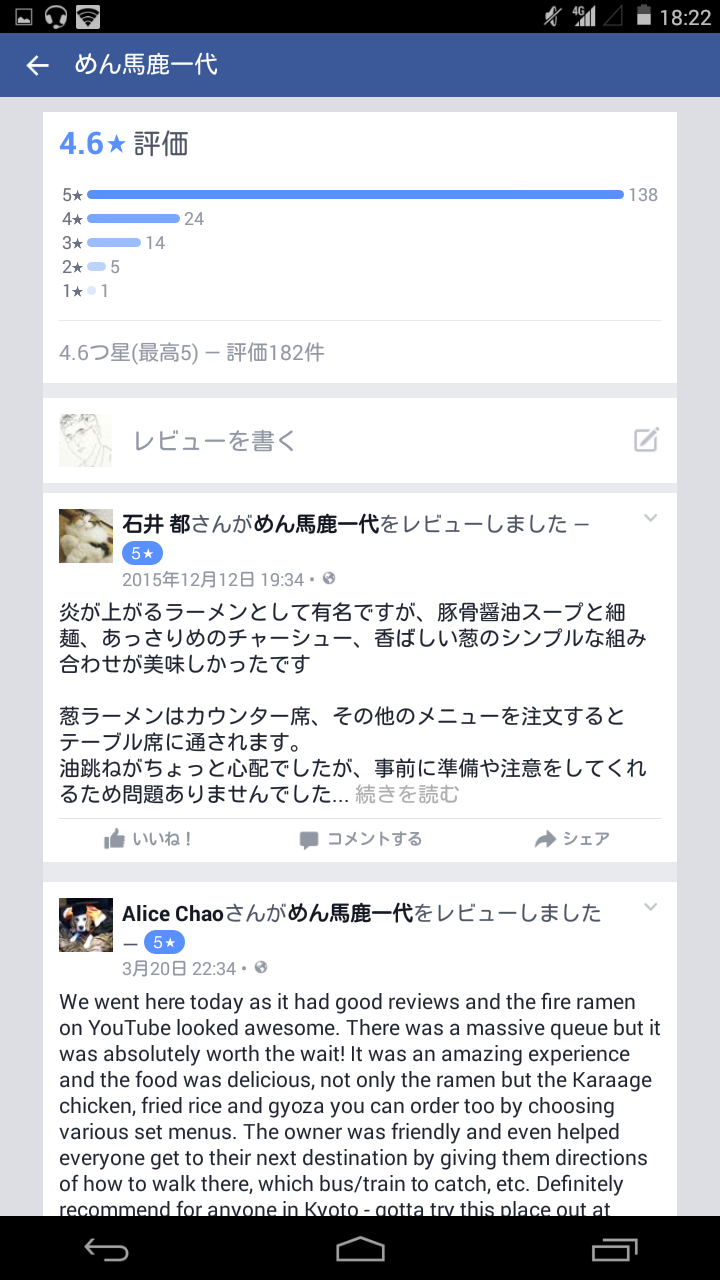This screenshot has height=1280, width=720.
Task: Comment on 石井 都's review via コメントする
Action: pyautogui.click(x=360, y=839)
